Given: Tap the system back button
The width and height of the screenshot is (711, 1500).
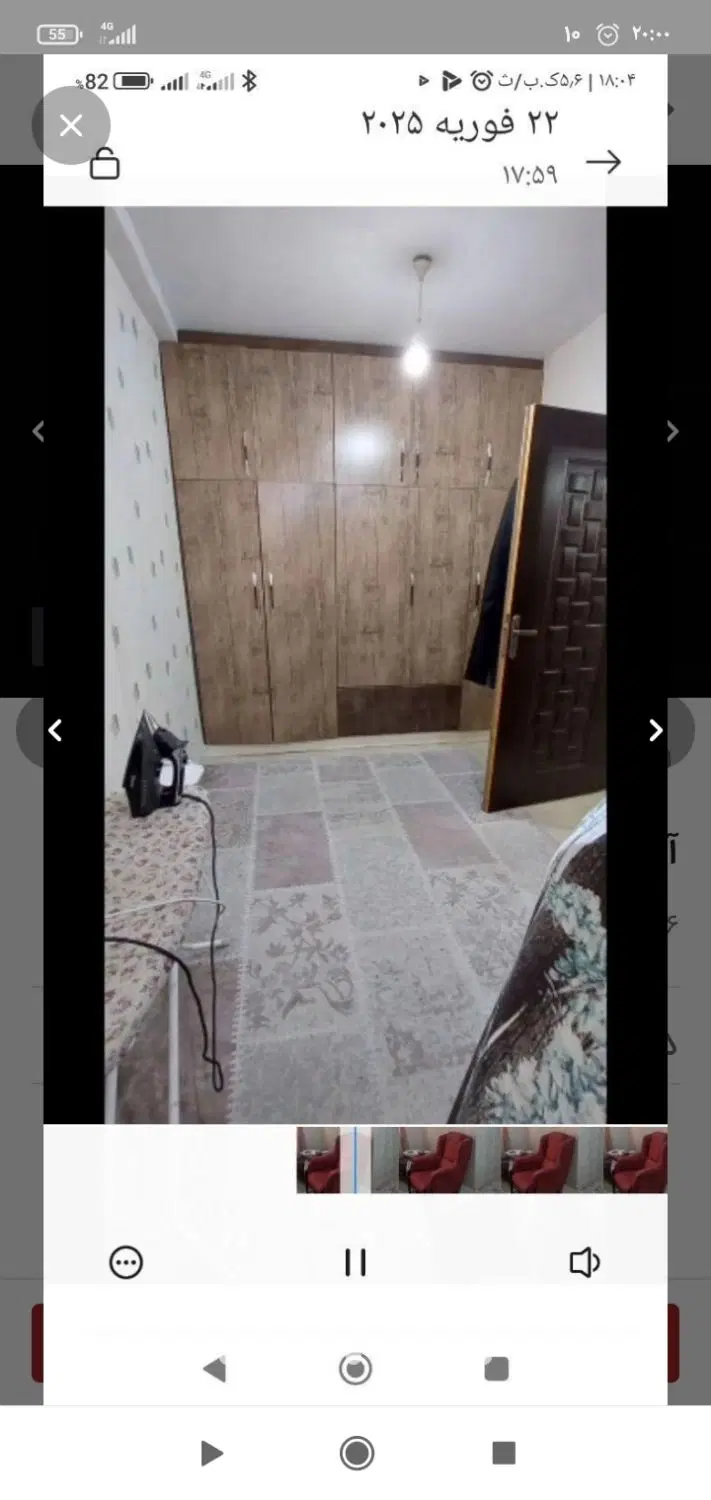Looking at the screenshot, I should [x=211, y=1453].
